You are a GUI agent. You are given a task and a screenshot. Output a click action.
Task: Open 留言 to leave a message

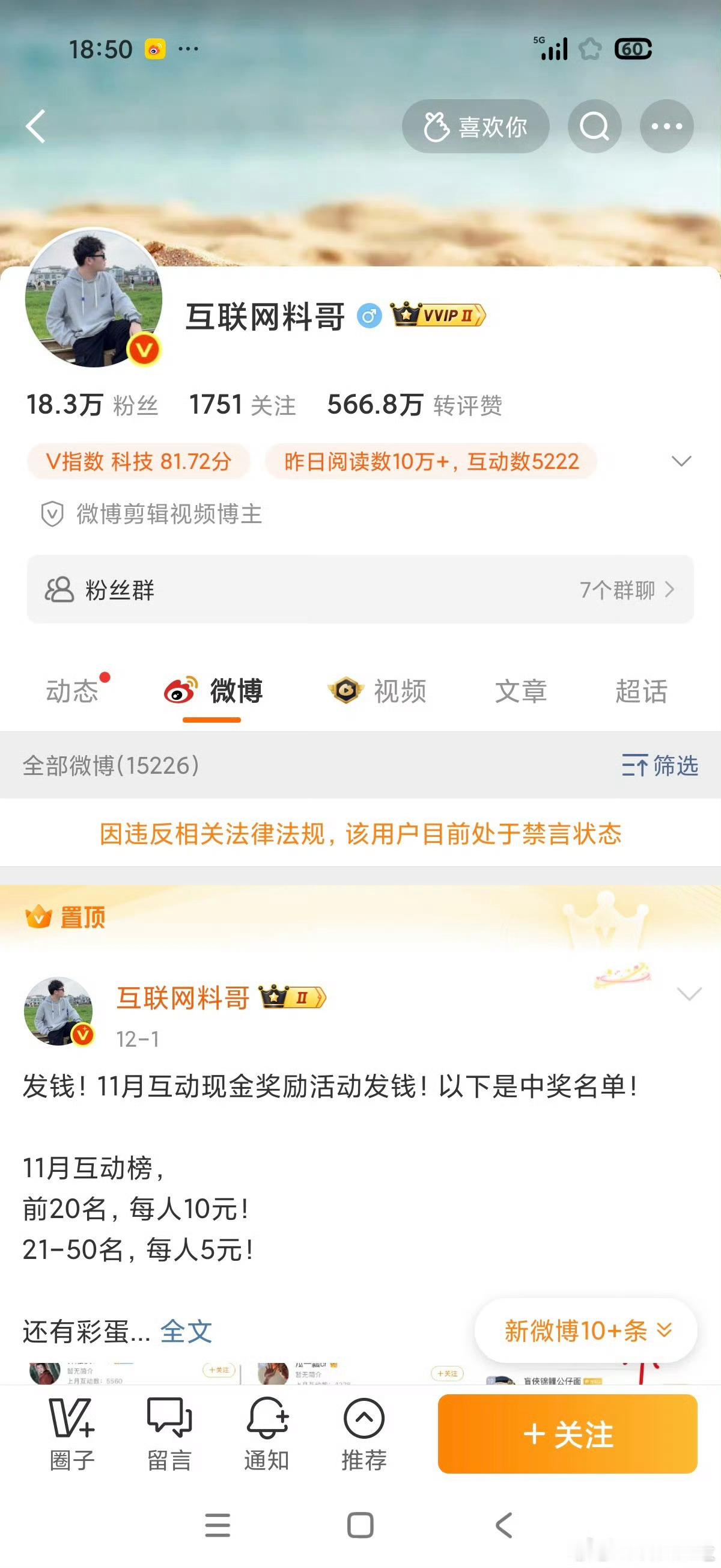coord(171,1430)
